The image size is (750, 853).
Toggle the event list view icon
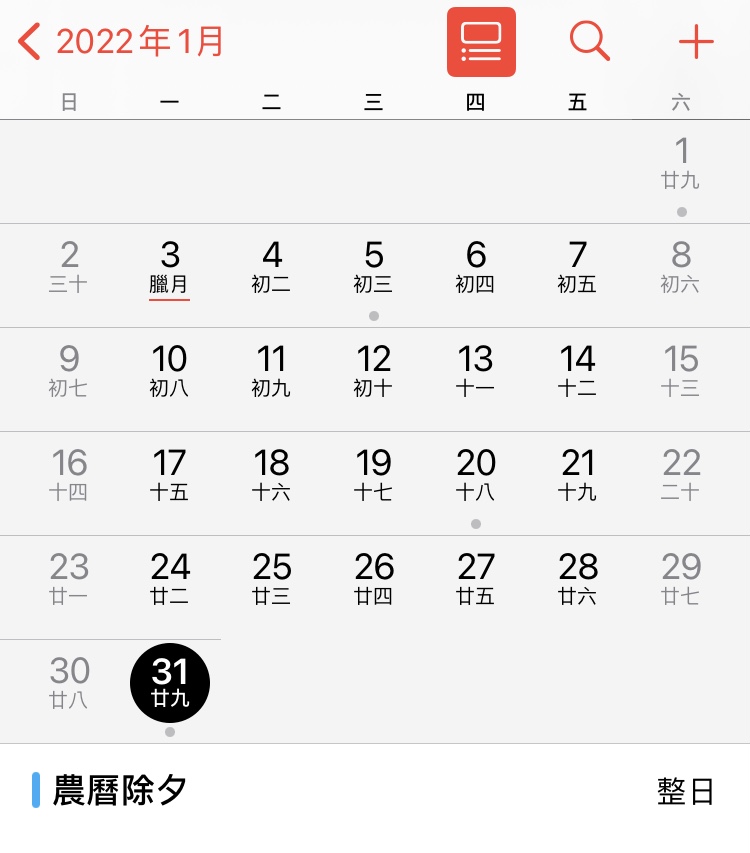(481, 42)
